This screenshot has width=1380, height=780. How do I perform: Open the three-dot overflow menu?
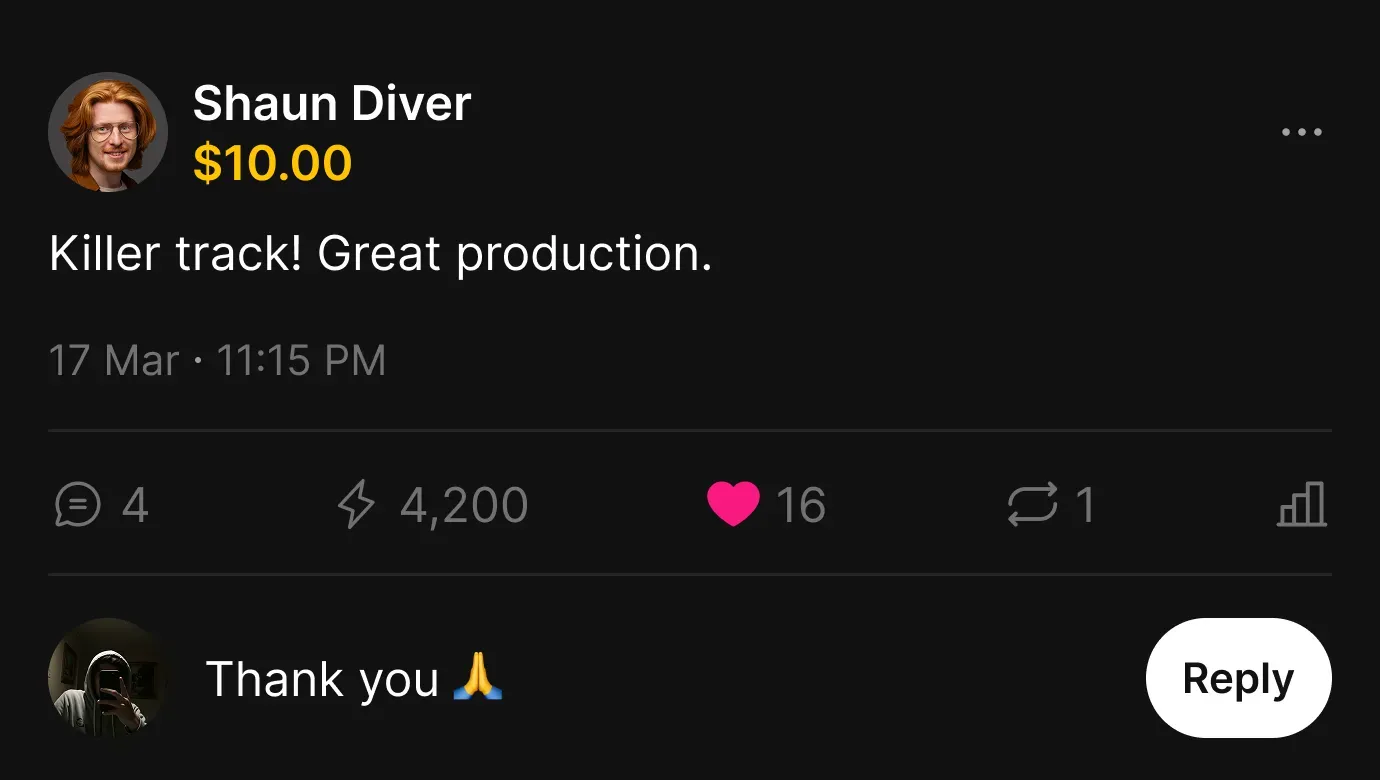pyautogui.click(x=1301, y=132)
